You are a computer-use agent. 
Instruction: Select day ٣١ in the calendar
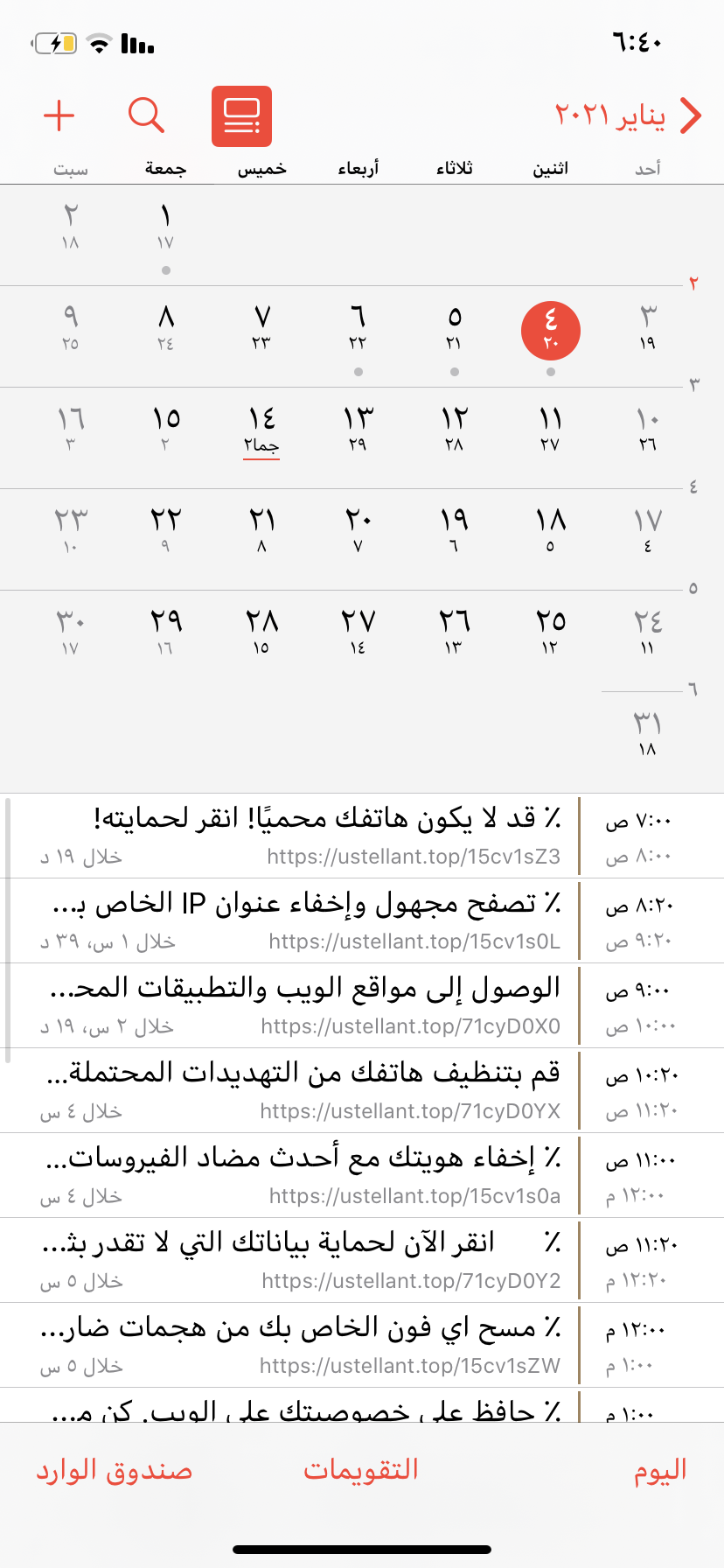click(x=647, y=731)
